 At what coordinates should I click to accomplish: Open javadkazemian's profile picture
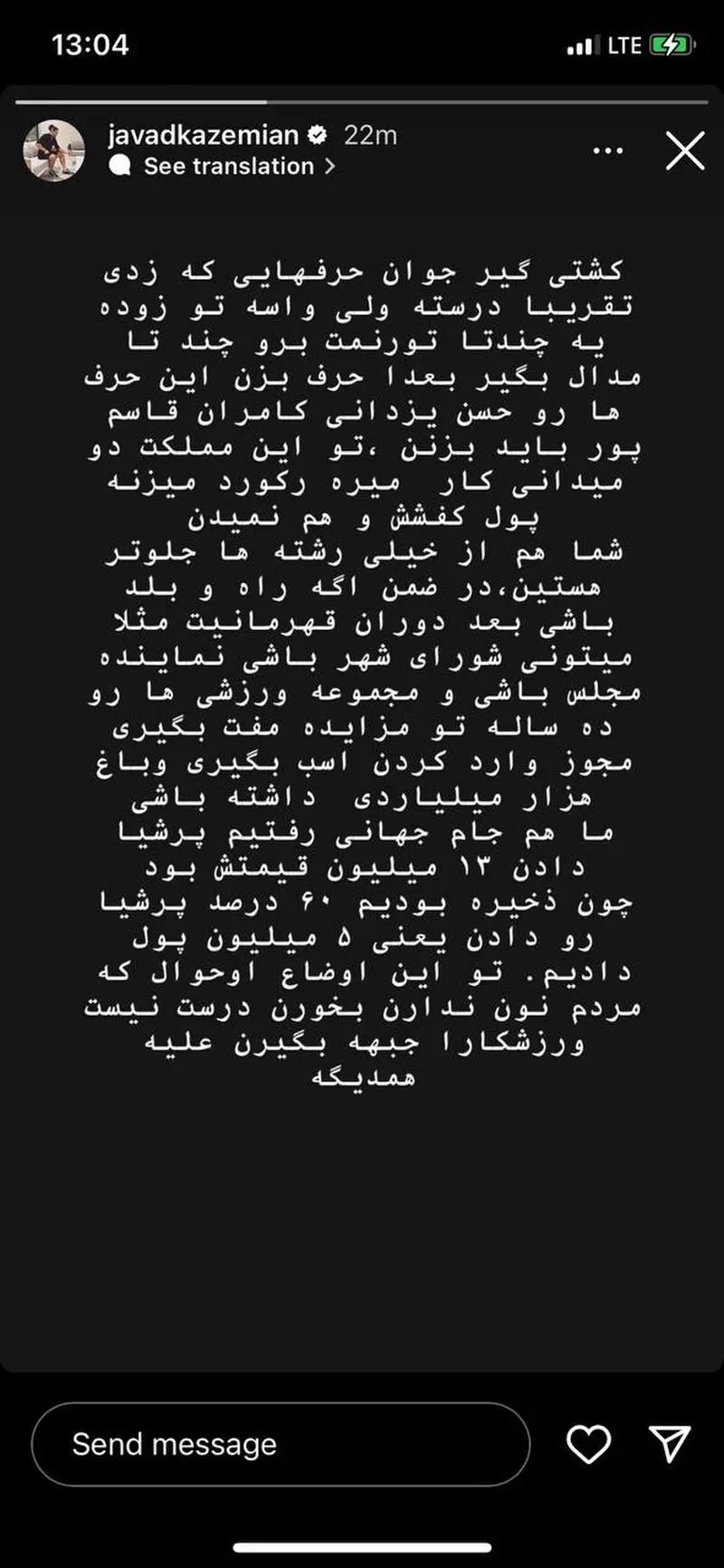(x=53, y=150)
